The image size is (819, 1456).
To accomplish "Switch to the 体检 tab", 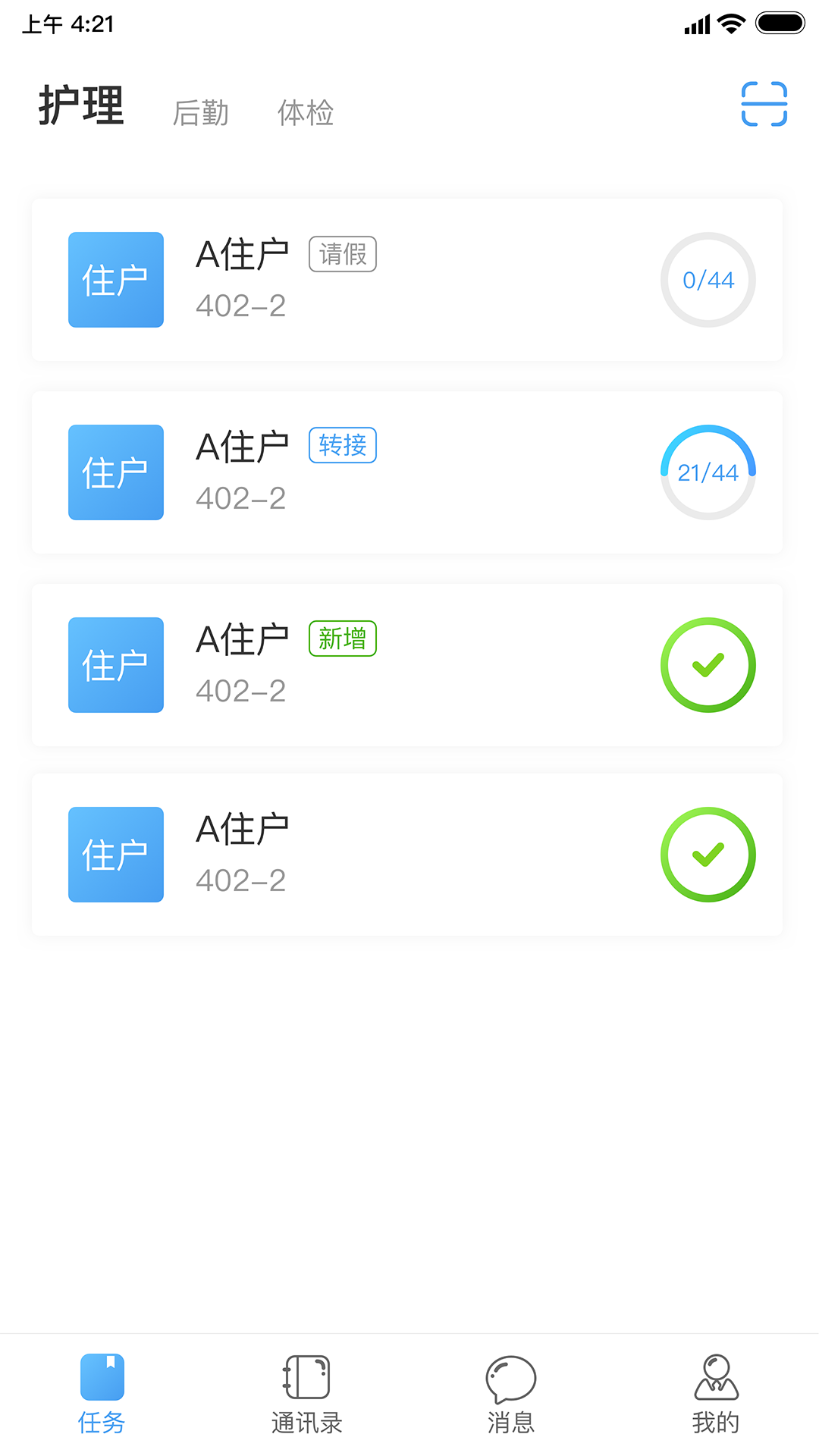I will 306,113.
